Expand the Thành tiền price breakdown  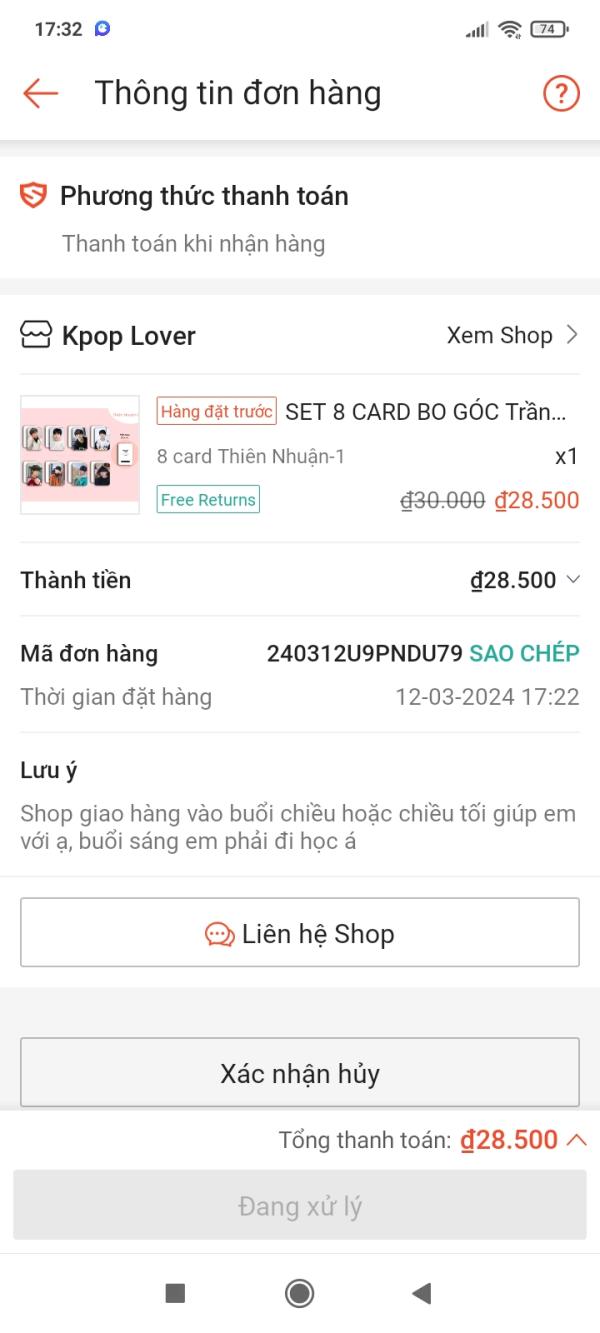(573, 580)
